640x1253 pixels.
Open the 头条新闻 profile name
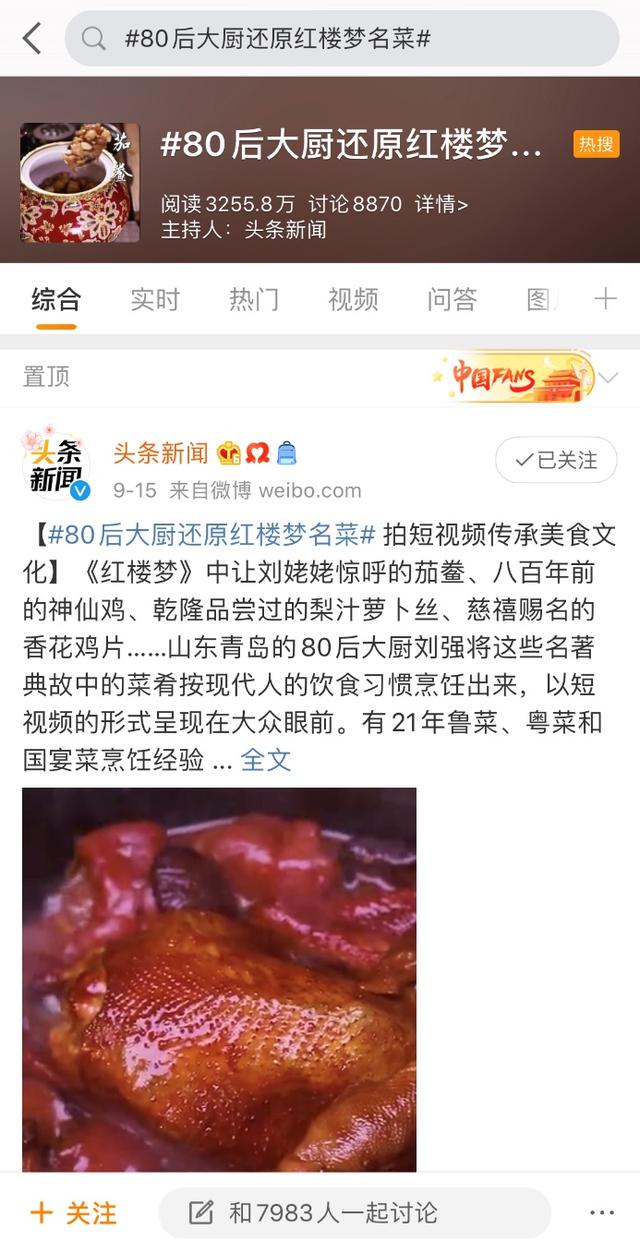click(160, 453)
